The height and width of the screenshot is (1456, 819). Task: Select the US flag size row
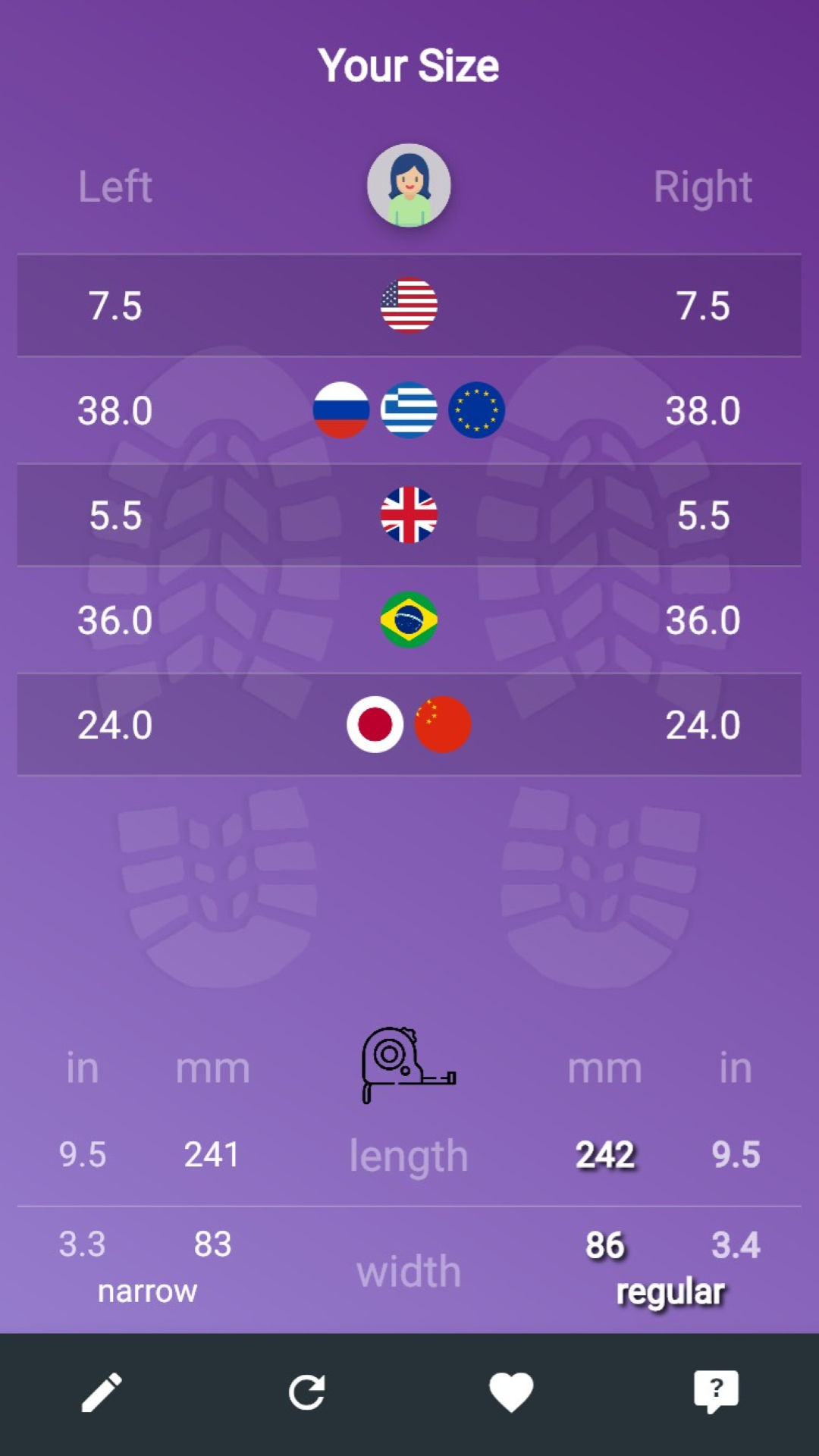pyautogui.click(x=409, y=305)
